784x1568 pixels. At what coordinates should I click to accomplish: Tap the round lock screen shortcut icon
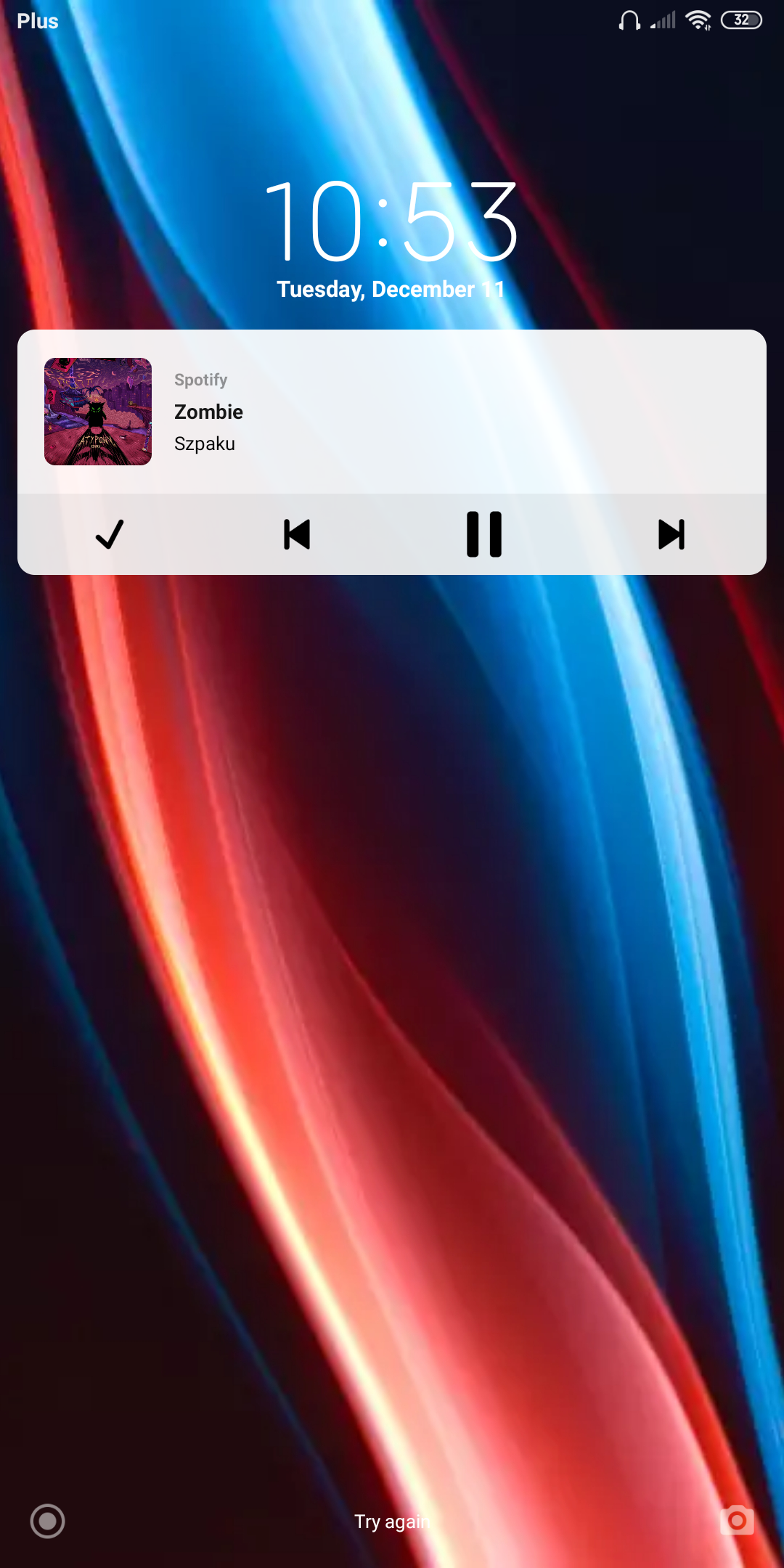48,1521
